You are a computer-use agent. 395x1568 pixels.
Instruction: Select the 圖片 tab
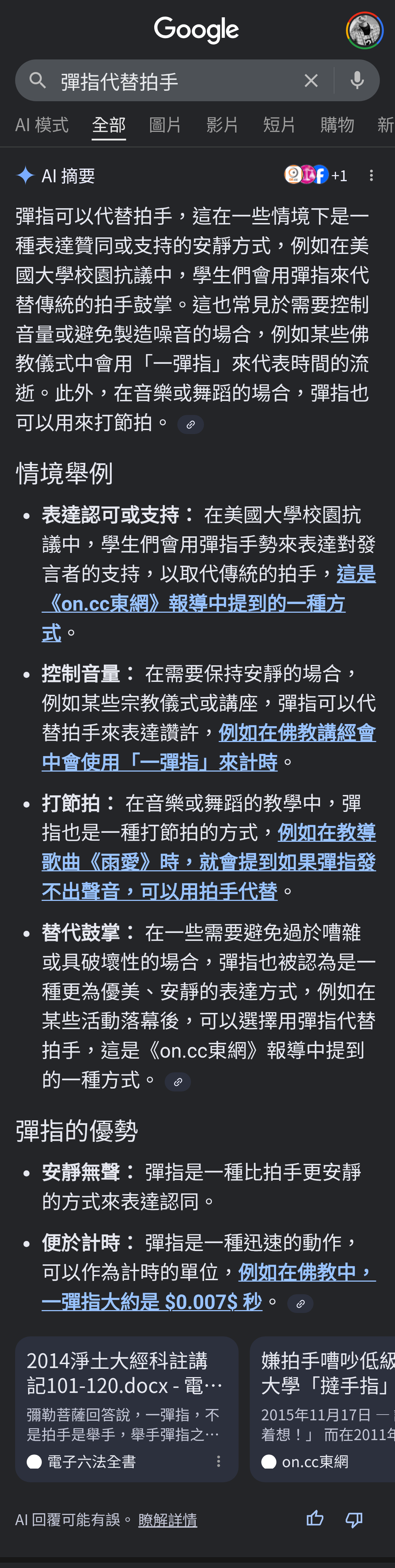(x=165, y=125)
